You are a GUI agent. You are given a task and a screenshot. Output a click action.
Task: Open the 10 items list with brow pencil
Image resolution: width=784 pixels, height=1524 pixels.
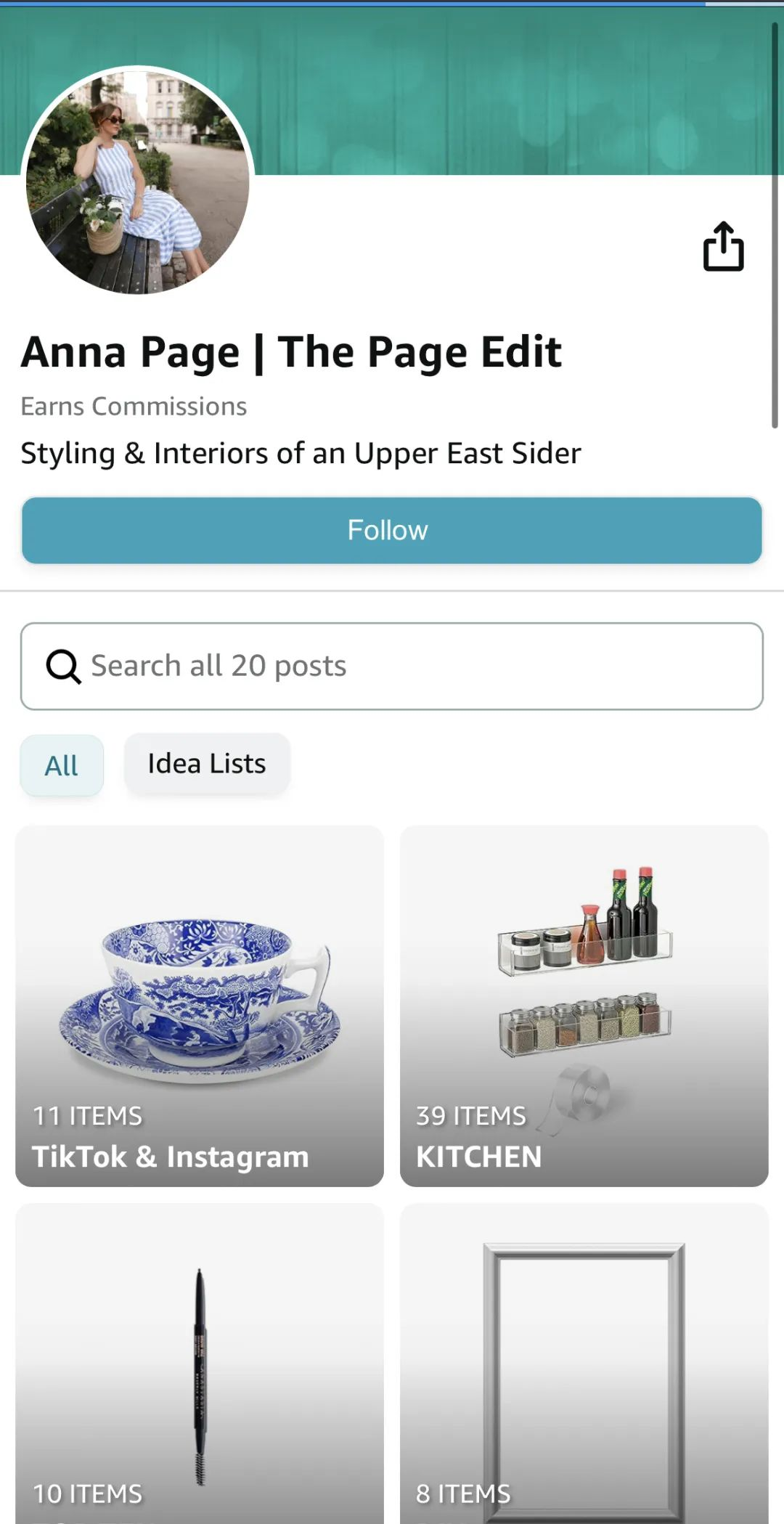200,1365
